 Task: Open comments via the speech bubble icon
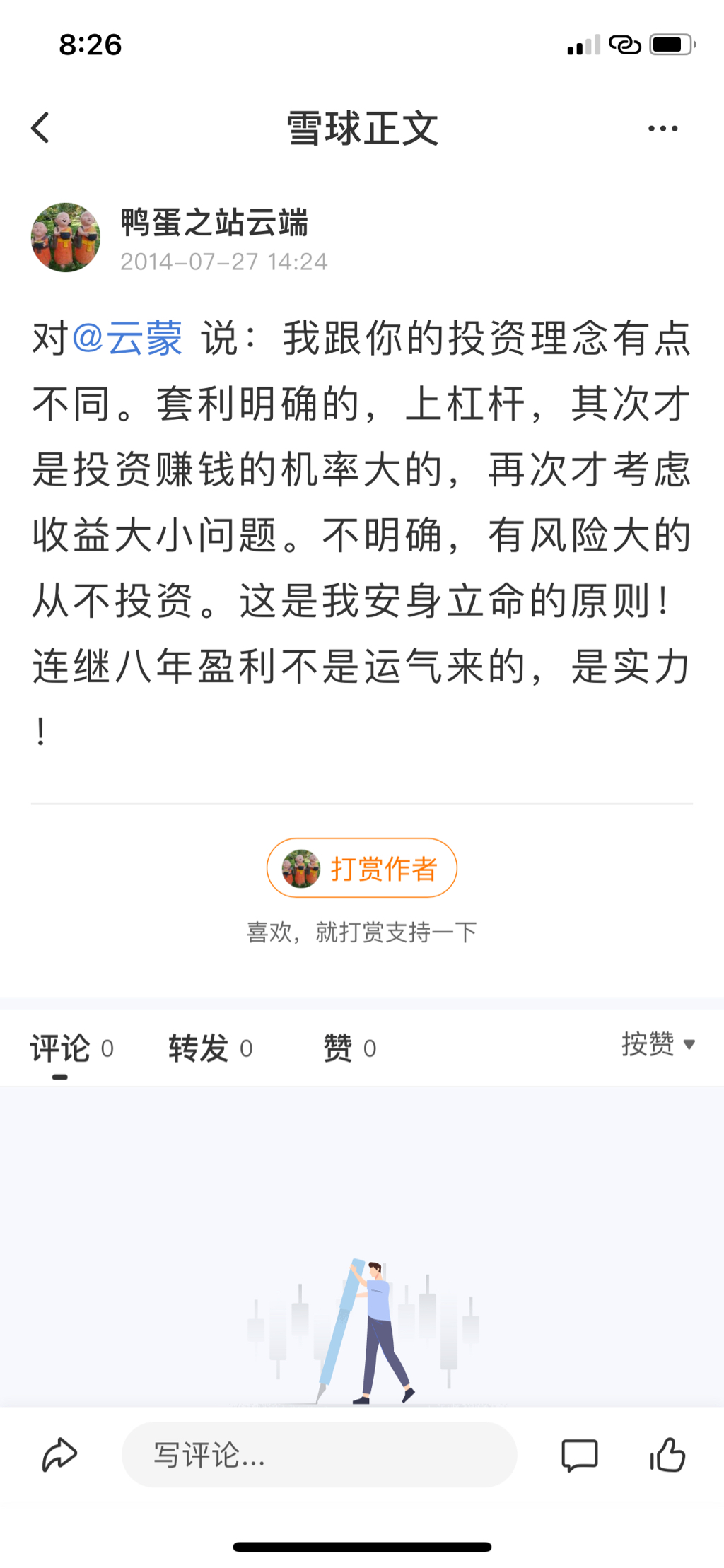(x=579, y=1455)
